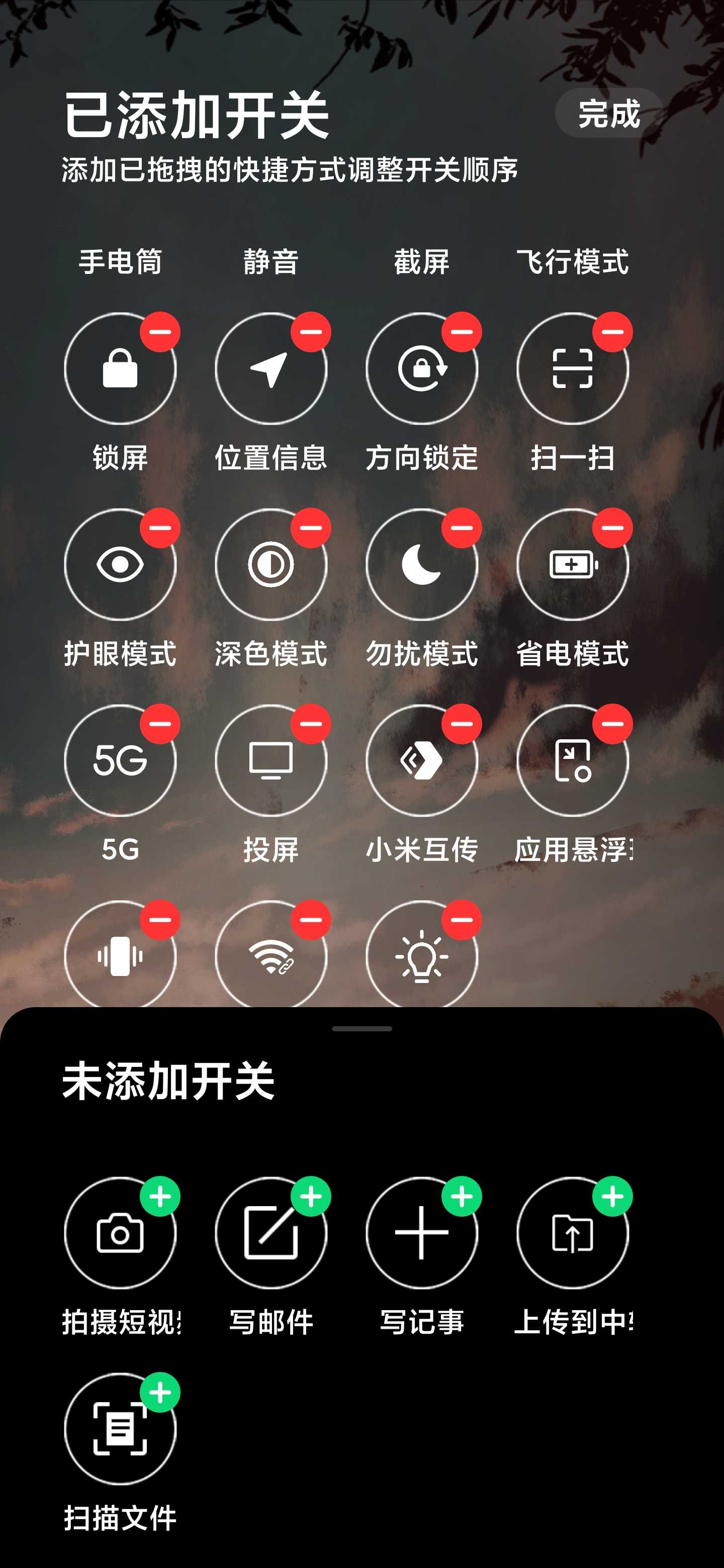Viewport: 724px width, 1568px height.
Task: Remove the 5G switch
Action: (160, 724)
